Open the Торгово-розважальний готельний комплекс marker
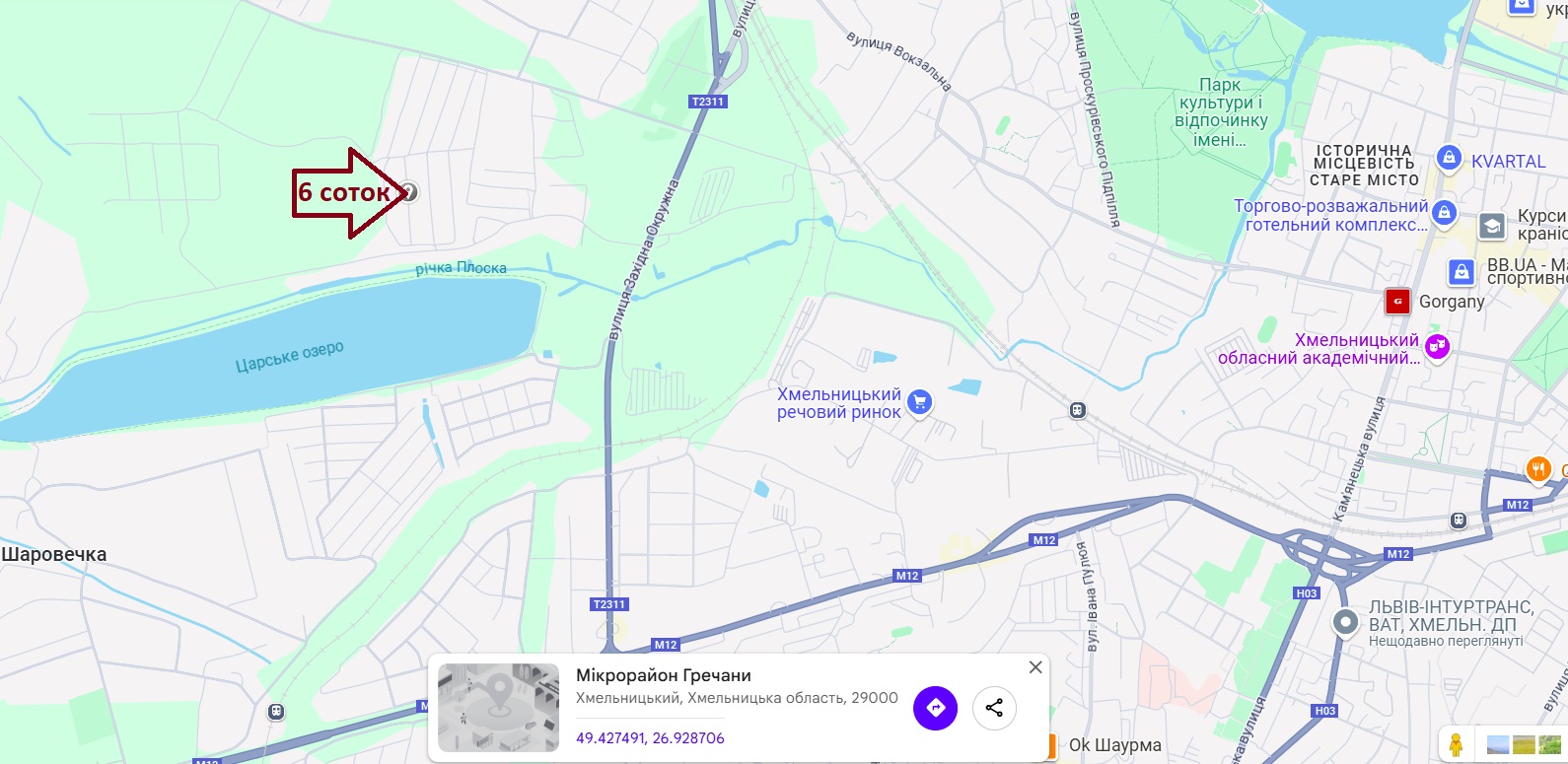This screenshot has width=1568, height=764. [1444, 212]
